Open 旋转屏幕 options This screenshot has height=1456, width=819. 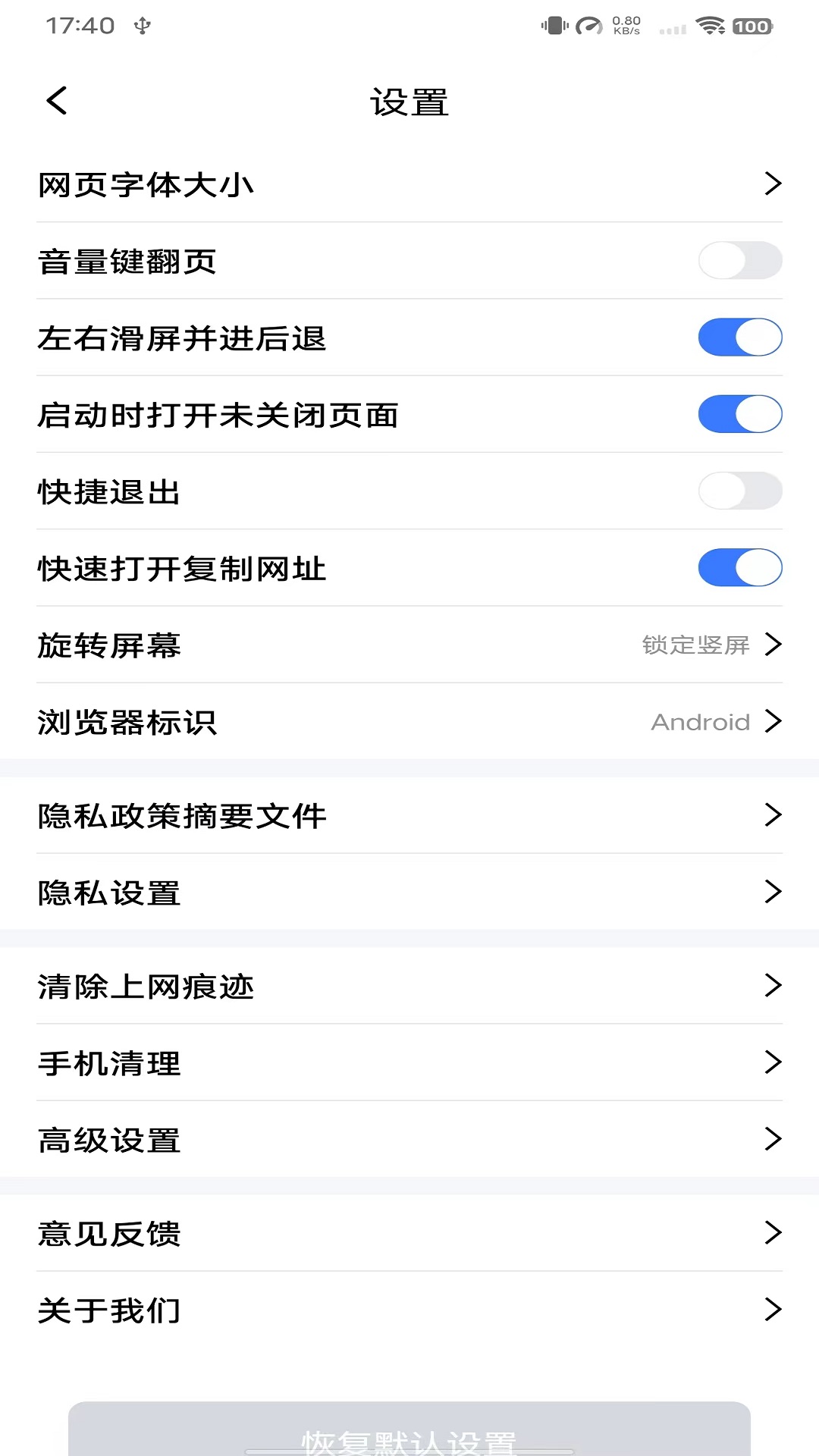(409, 645)
